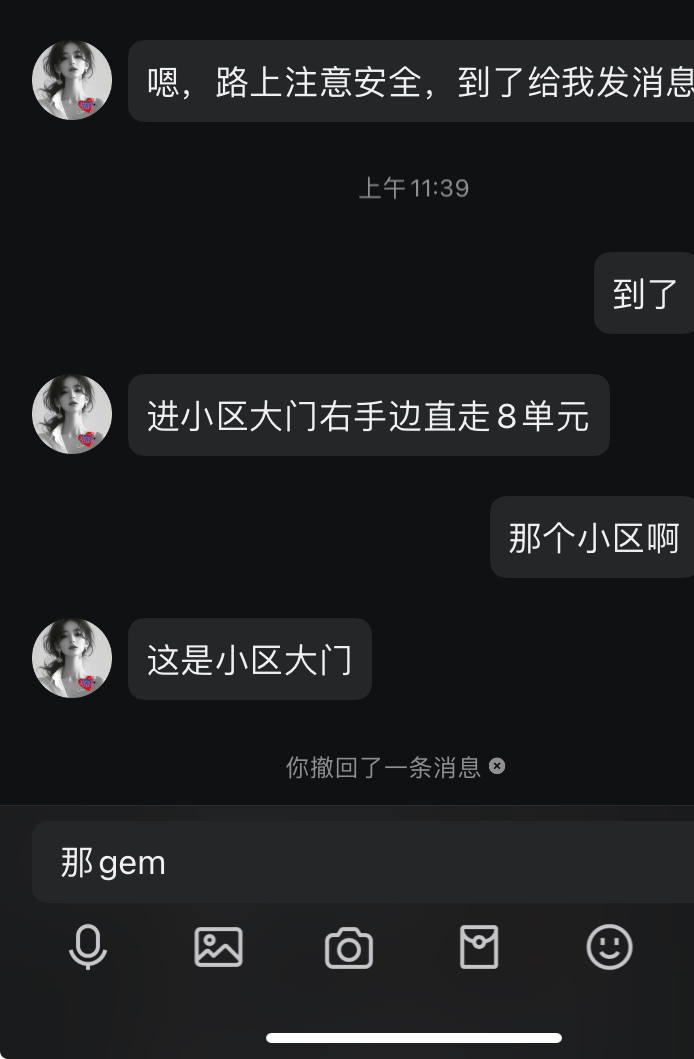
Task: Open avatar beside 这是小区大门 message
Action: click(x=72, y=658)
